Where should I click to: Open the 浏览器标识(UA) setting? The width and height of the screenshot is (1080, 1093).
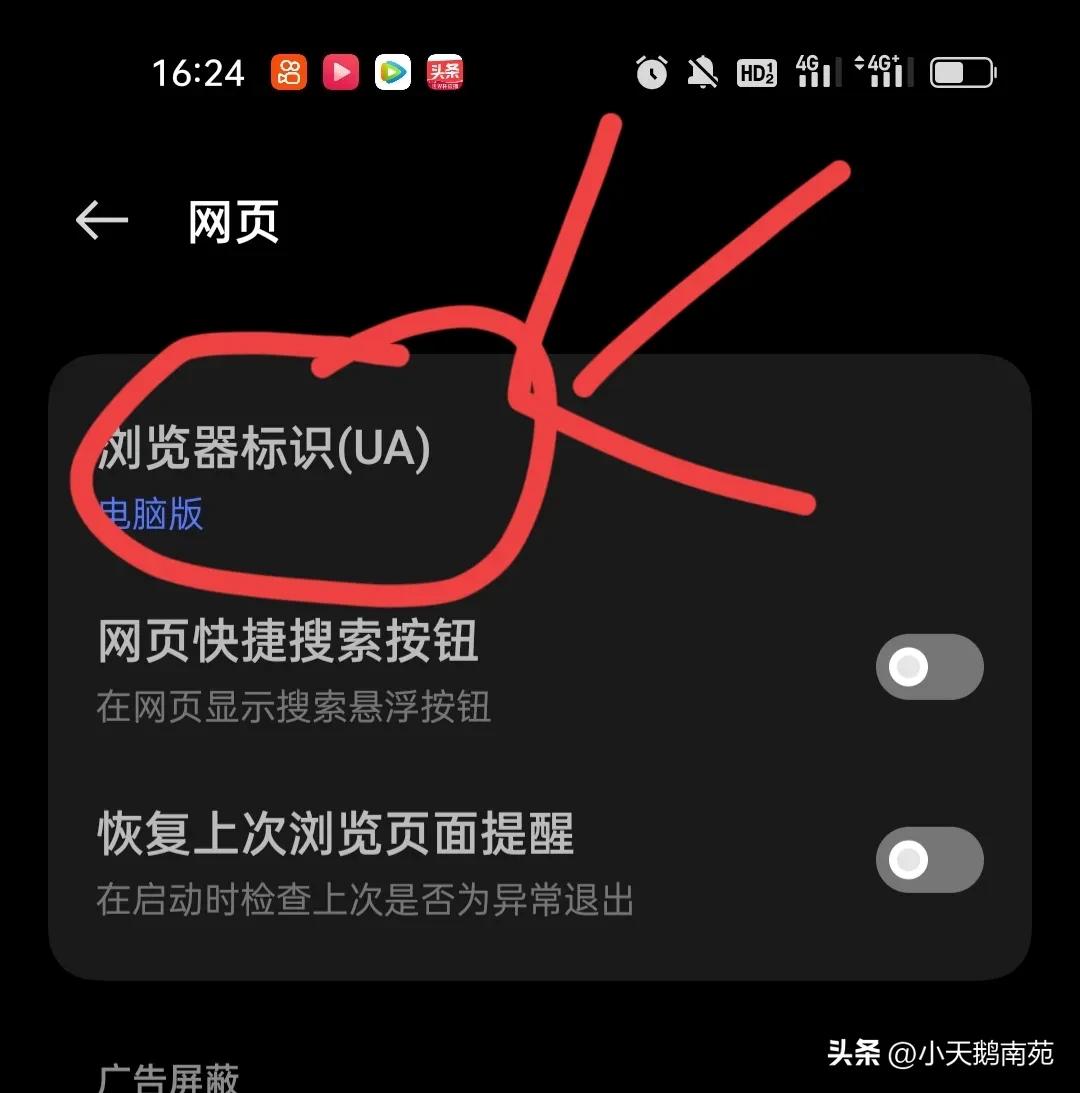coord(265,475)
